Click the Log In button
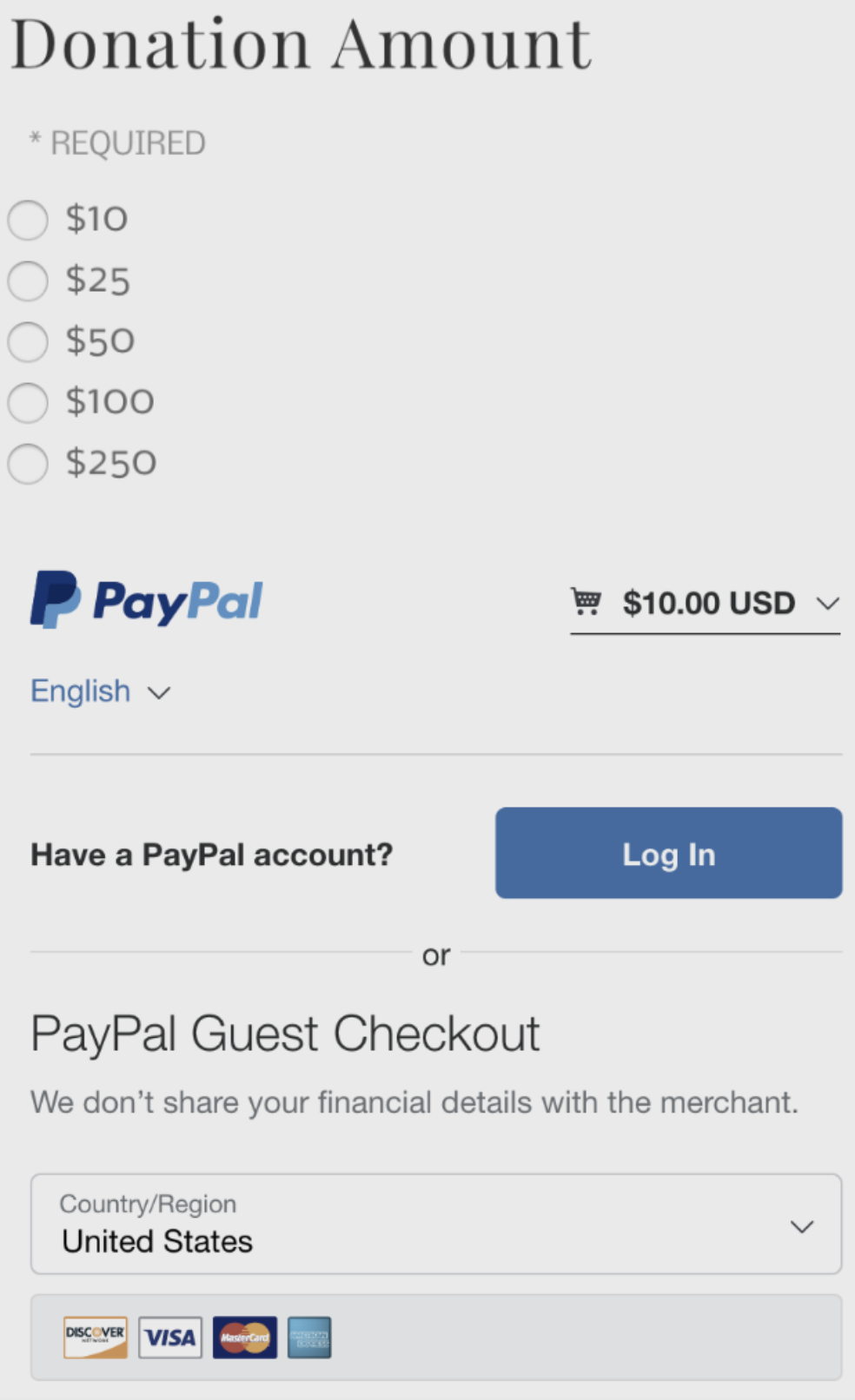The image size is (855, 1400). click(668, 853)
